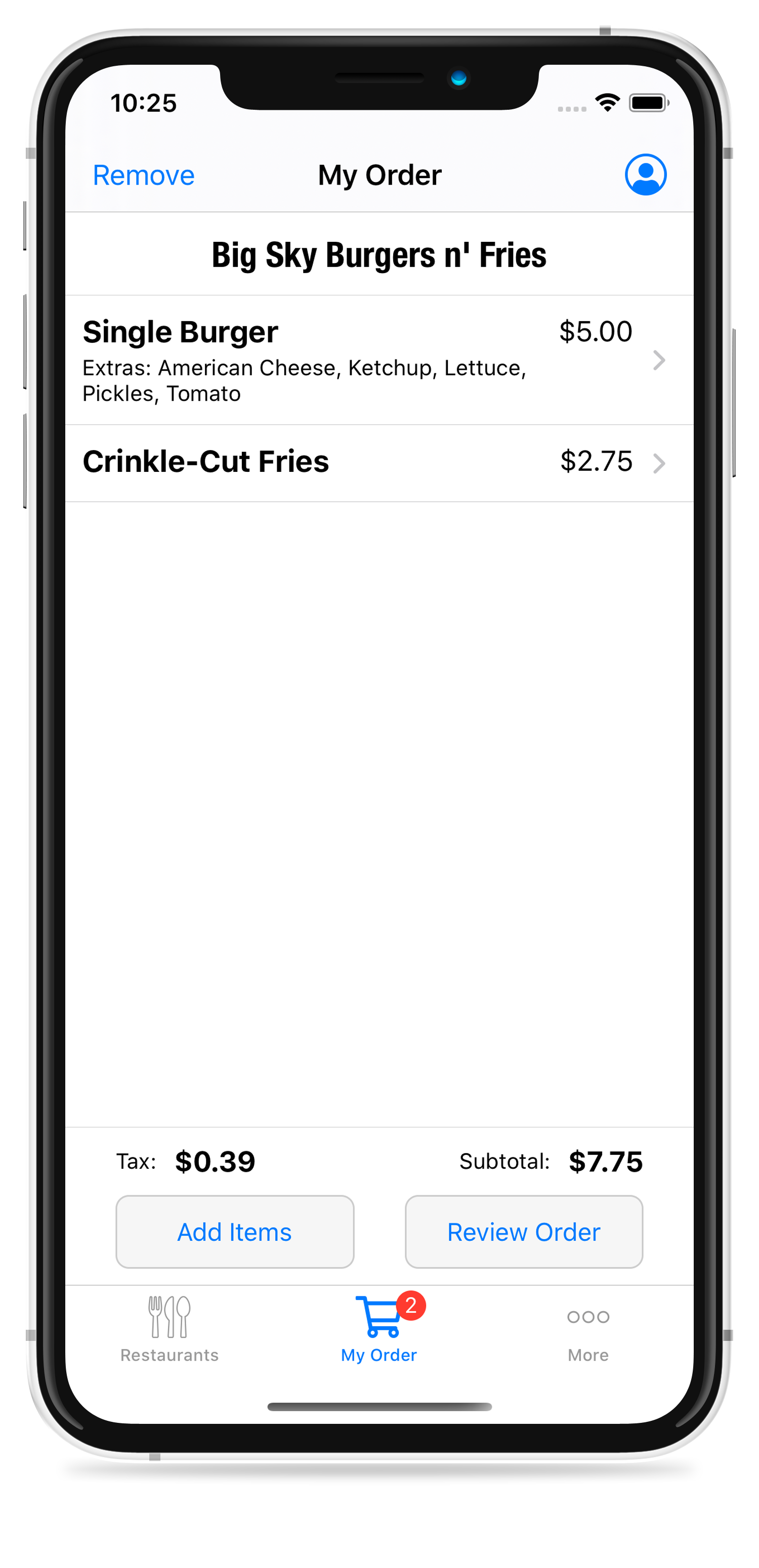Open the Single Burger order item
This screenshot has width=759, height=1568.
[379, 360]
